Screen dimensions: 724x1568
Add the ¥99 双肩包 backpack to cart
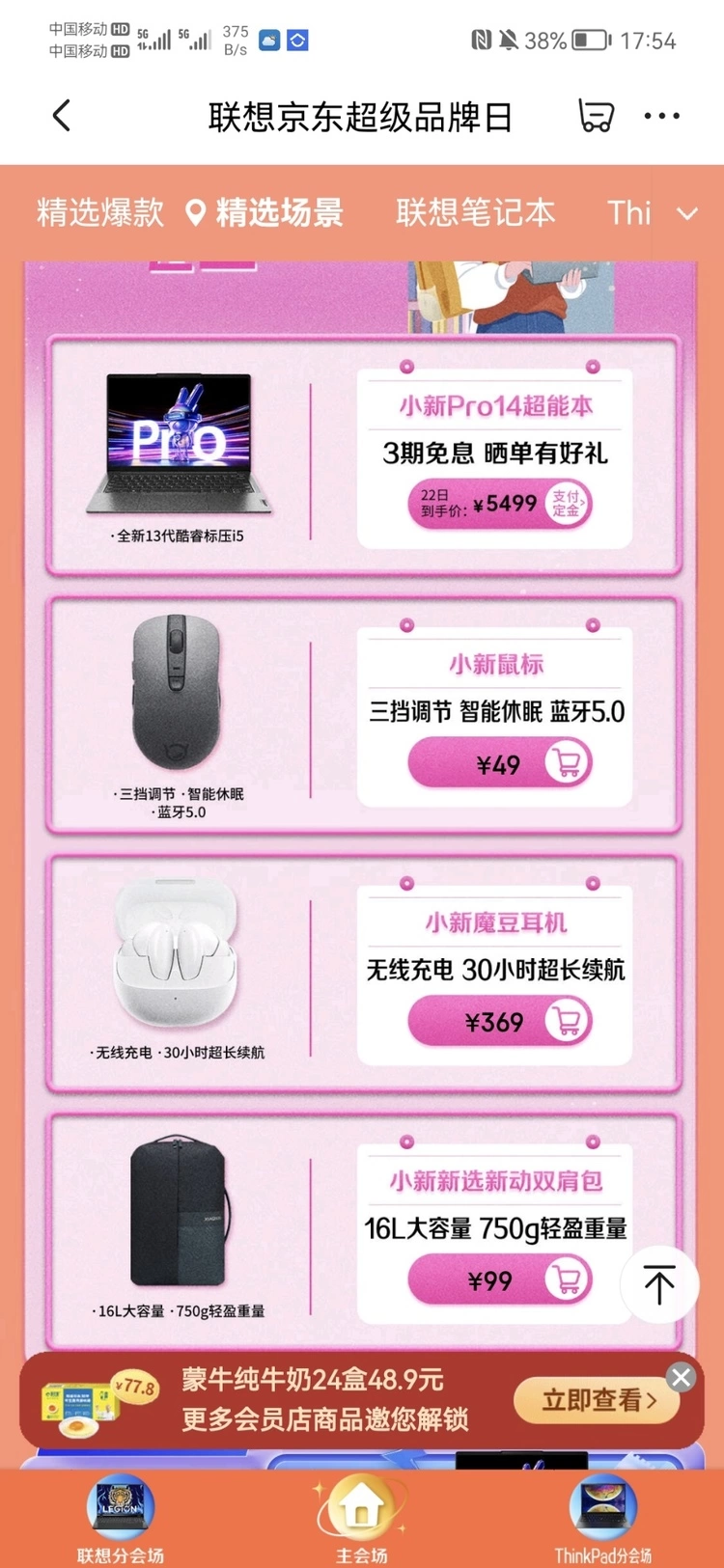[x=568, y=1280]
